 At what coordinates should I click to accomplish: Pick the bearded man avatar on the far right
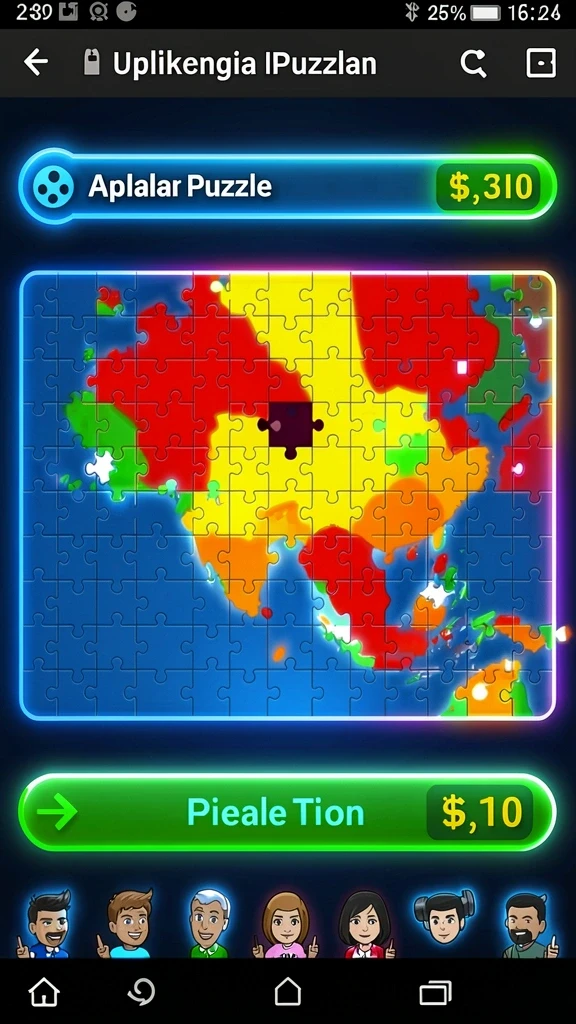click(528, 925)
